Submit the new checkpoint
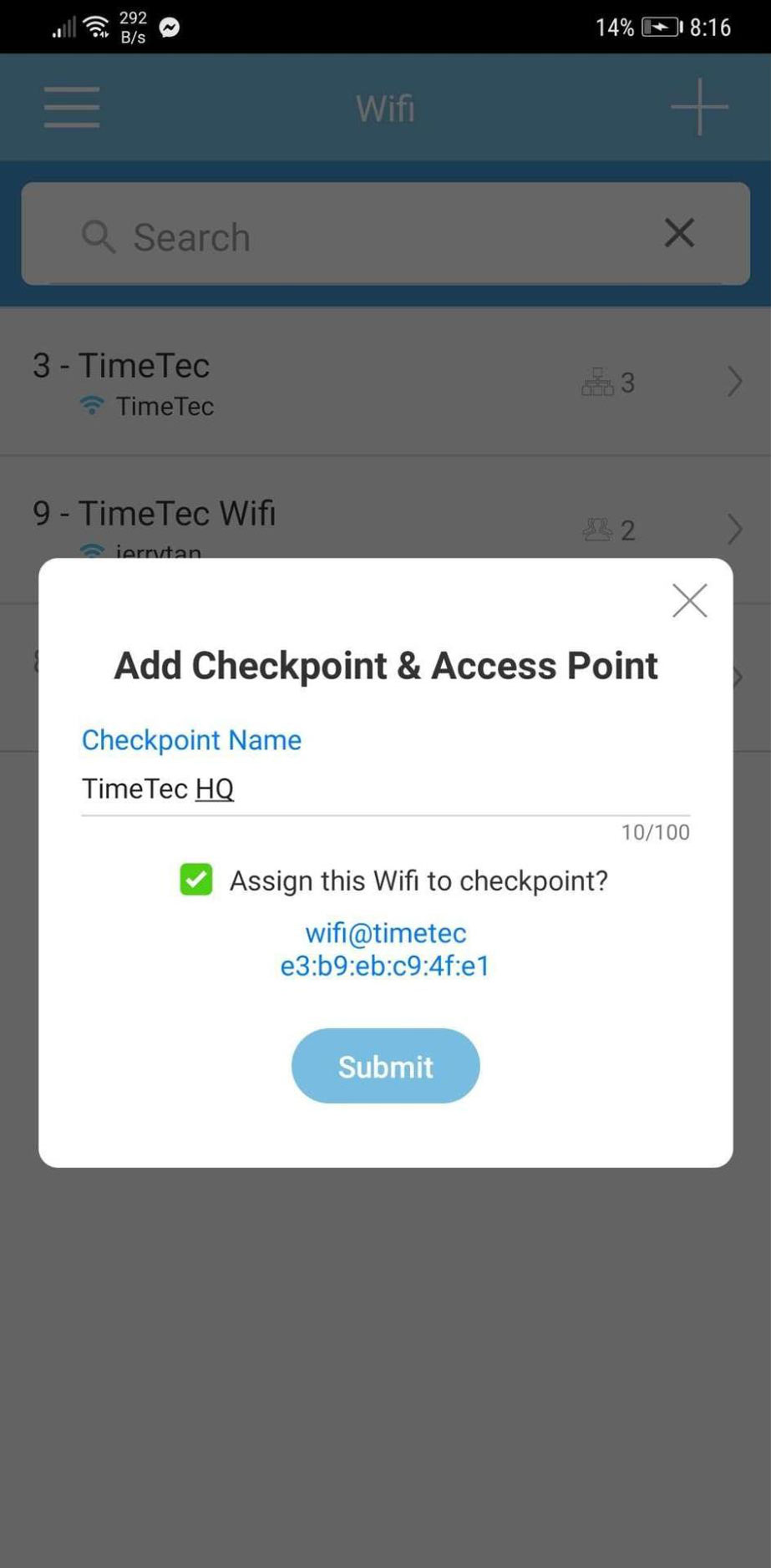 pyautogui.click(x=385, y=1066)
